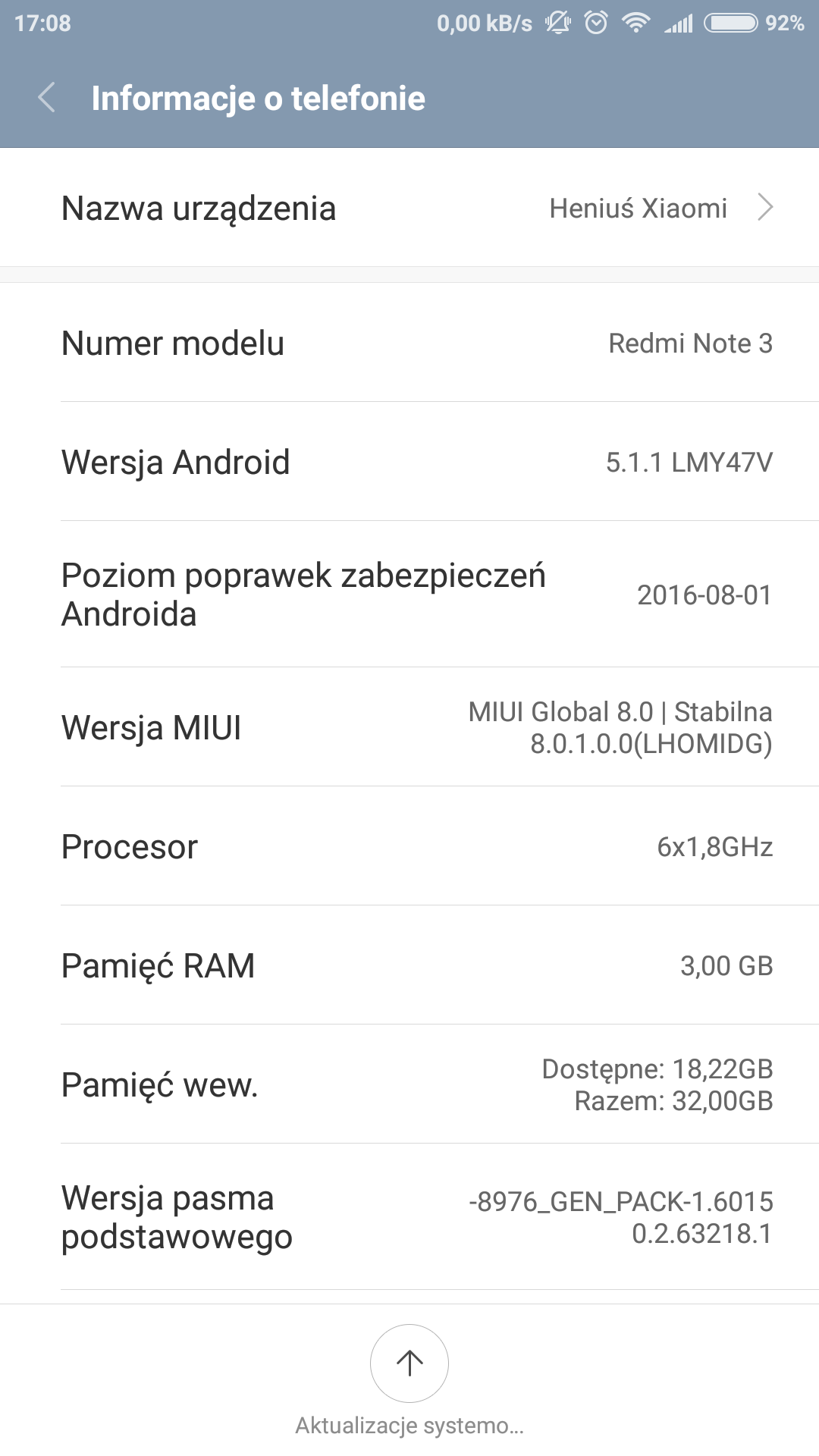The width and height of the screenshot is (819, 1456).
Task: Tap the Wersja MIUI row
Action: tap(409, 727)
